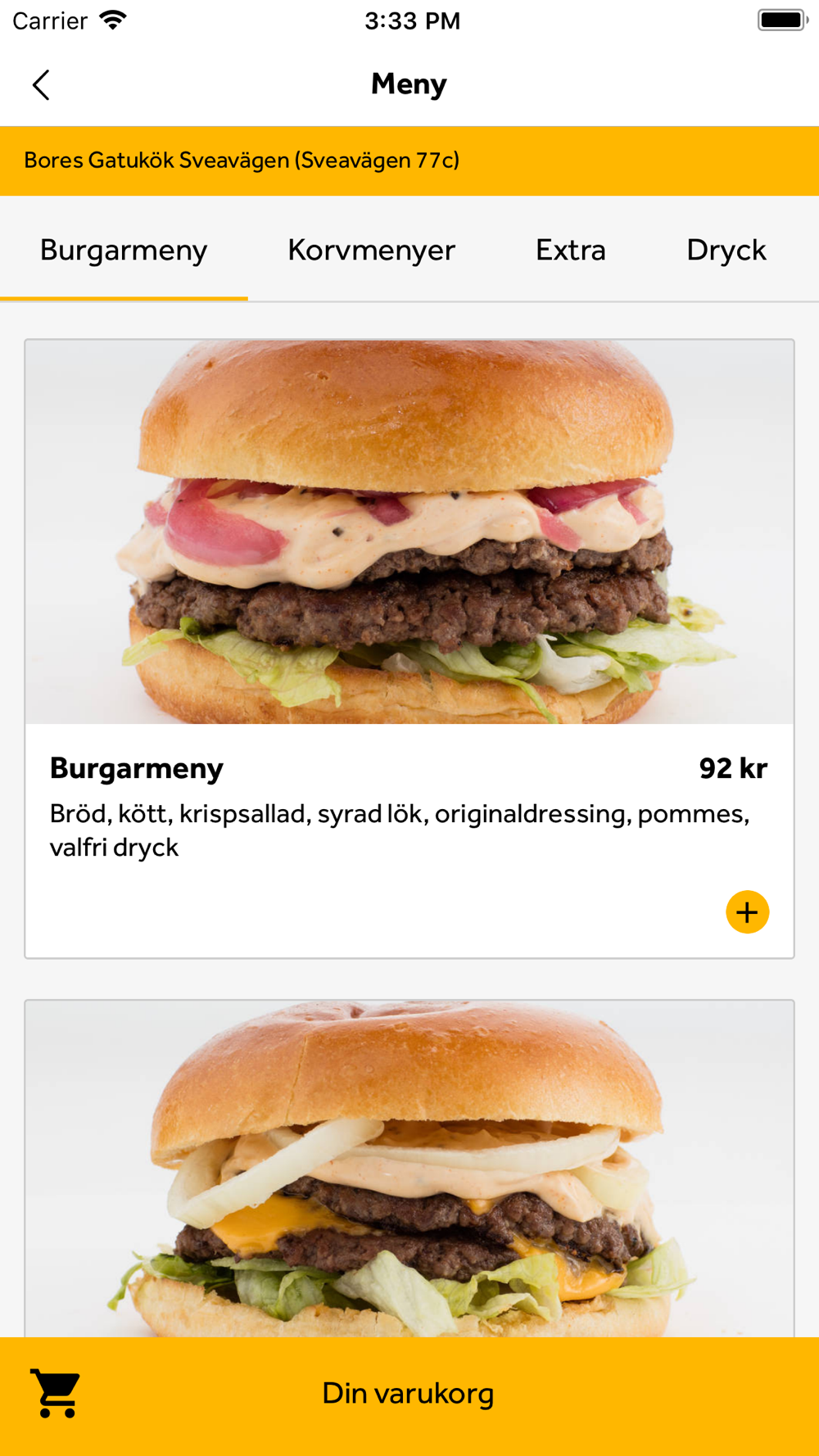Go back from the Meny screen
This screenshot has height=1456, width=819.
pyautogui.click(x=41, y=84)
